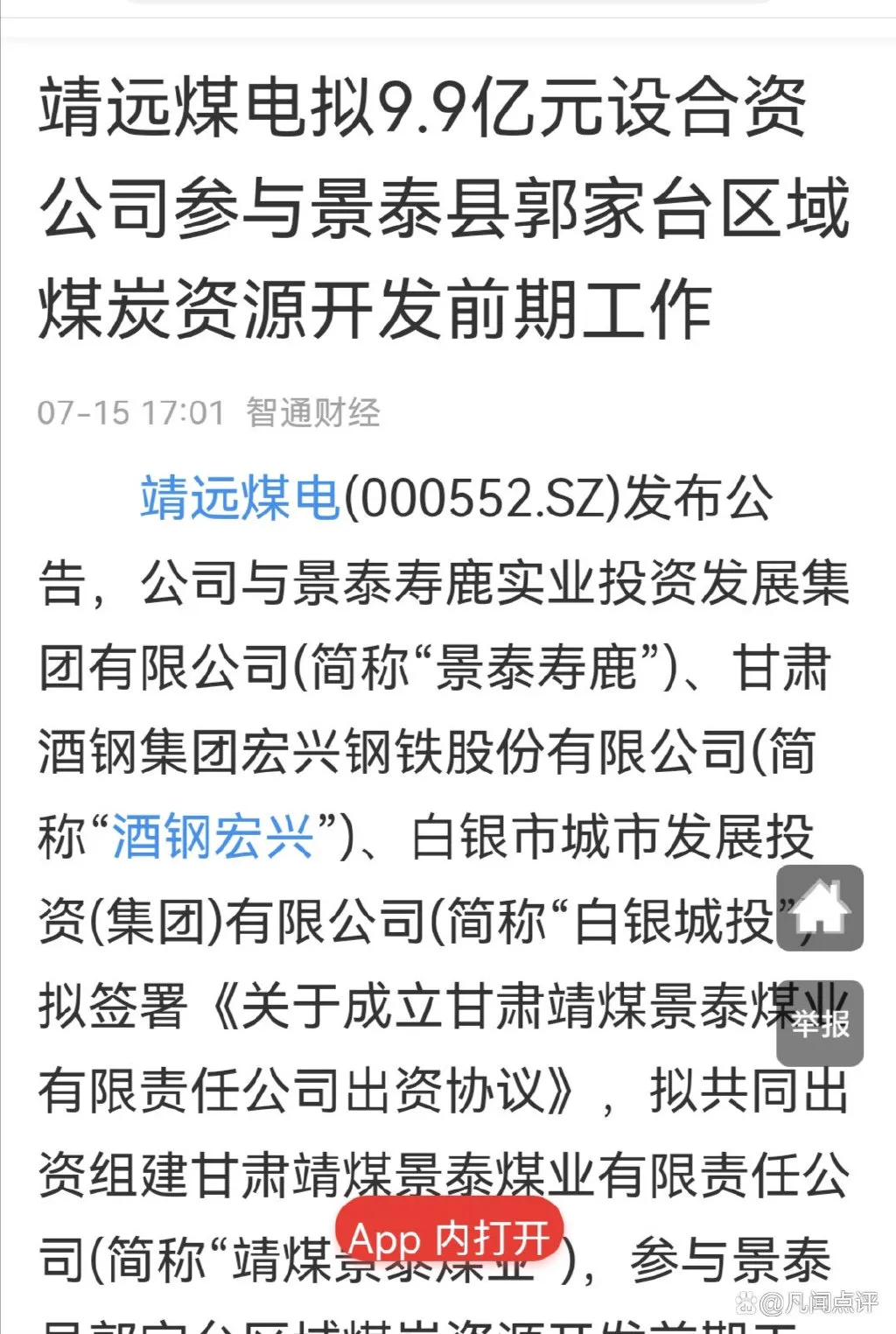Follow the 酒钢宏兴 blue link

(213, 837)
